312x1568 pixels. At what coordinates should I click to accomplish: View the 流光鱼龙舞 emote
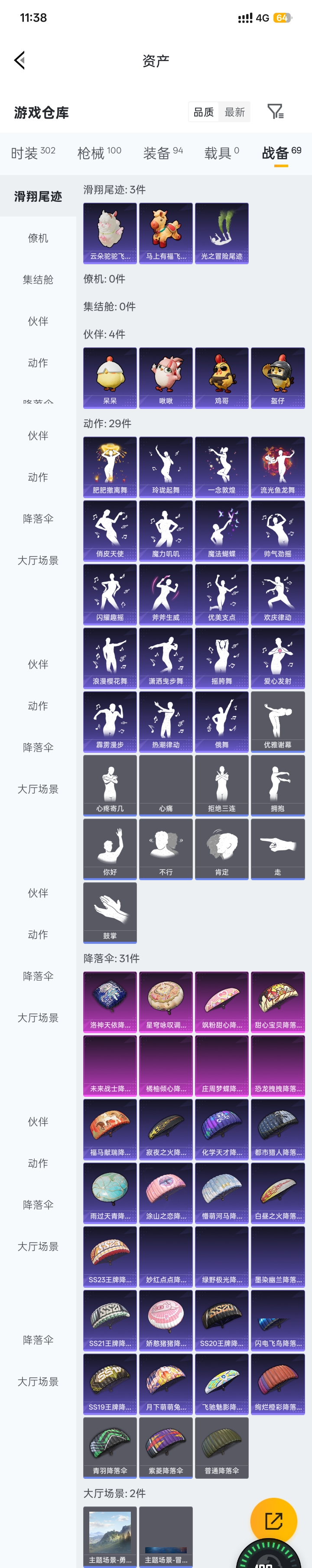[278, 467]
